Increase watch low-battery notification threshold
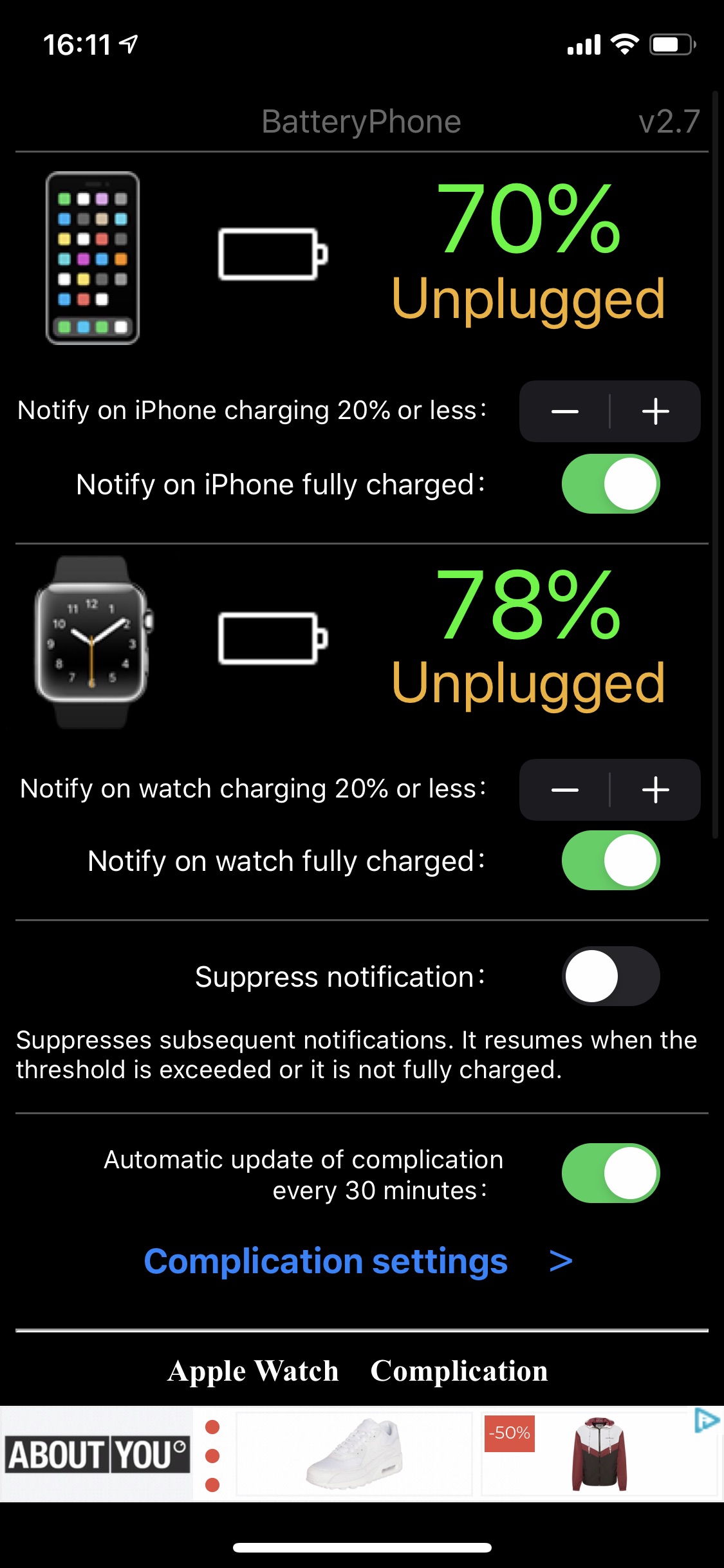The height and width of the screenshot is (1568, 724). coord(655,790)
